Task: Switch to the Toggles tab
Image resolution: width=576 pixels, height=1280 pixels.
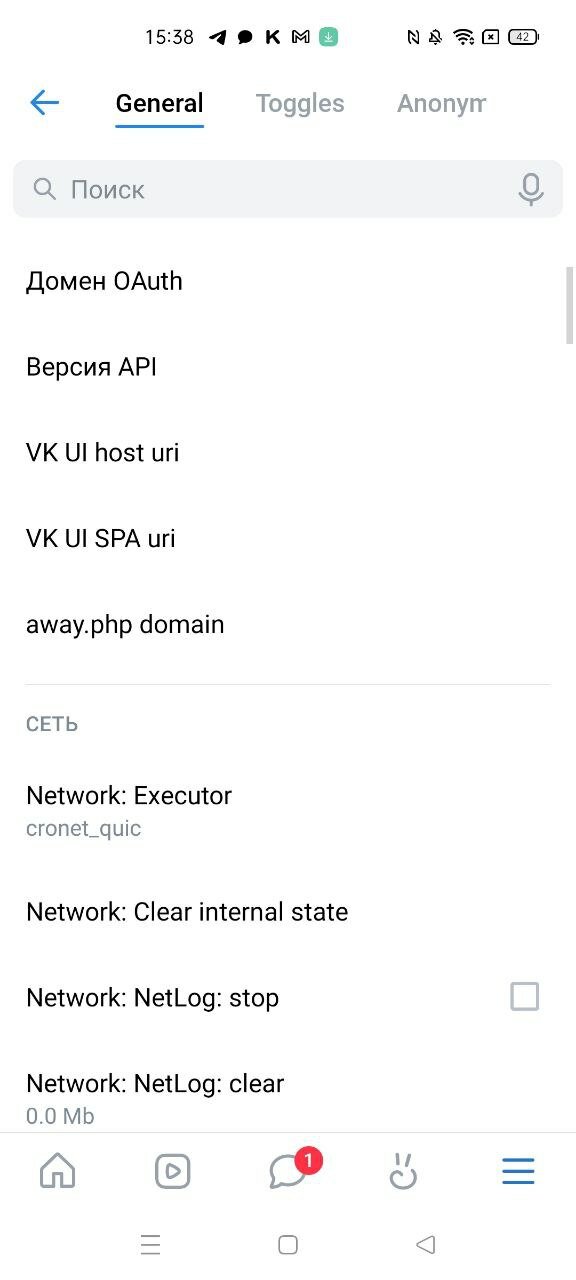Action: click(300, 103)
